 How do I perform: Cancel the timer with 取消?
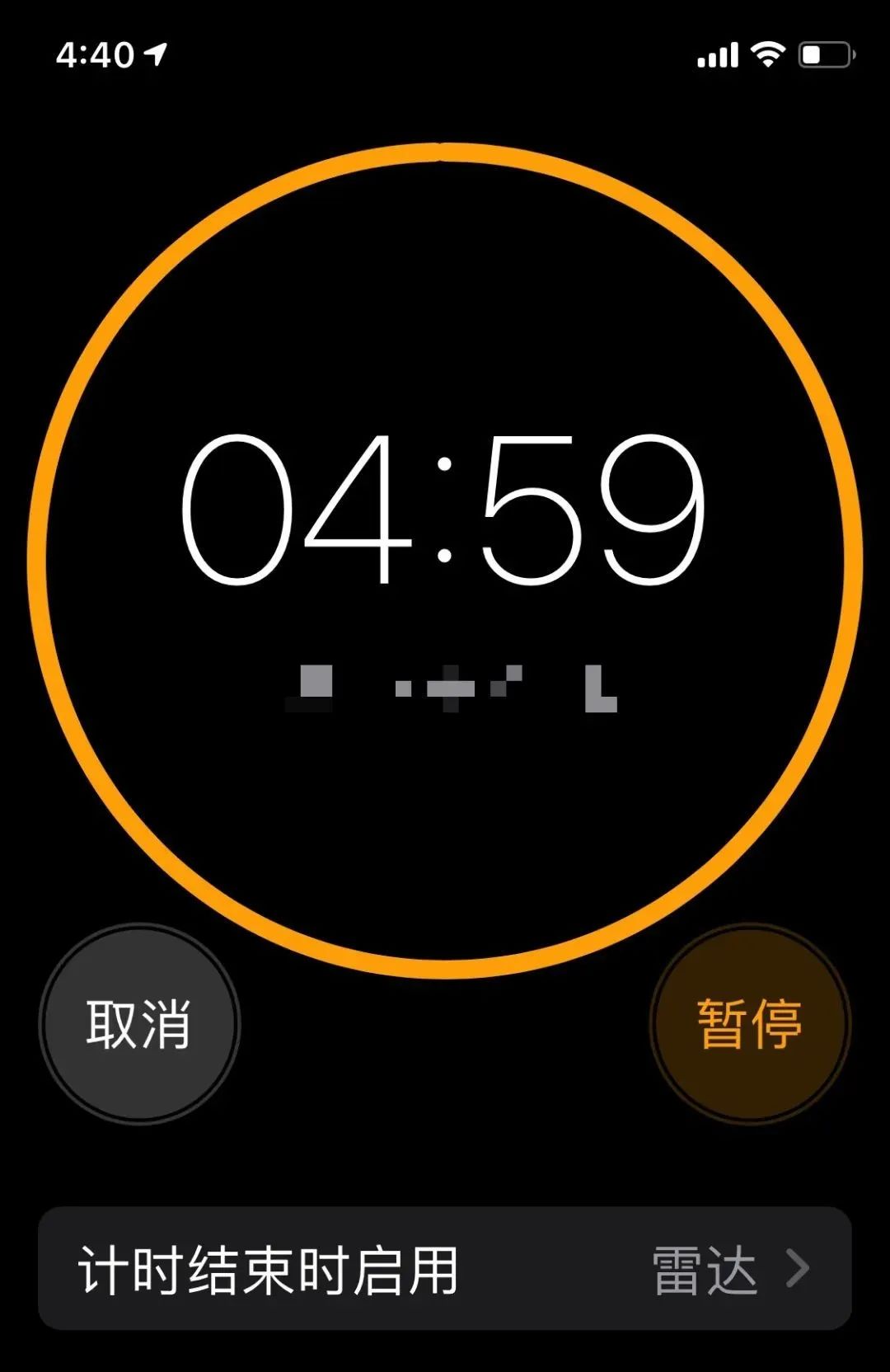[x=139, y=1023]
